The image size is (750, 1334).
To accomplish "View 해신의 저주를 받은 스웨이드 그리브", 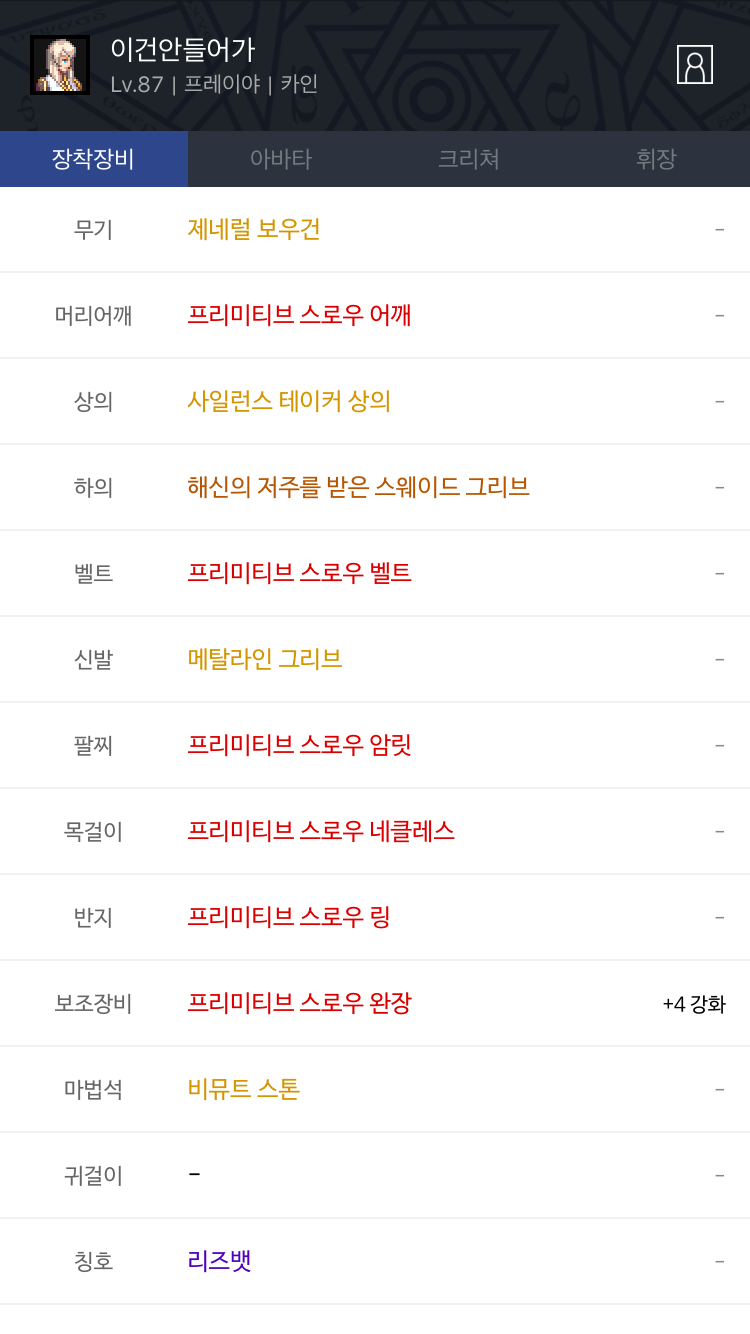I will click(x=358, y=487).
